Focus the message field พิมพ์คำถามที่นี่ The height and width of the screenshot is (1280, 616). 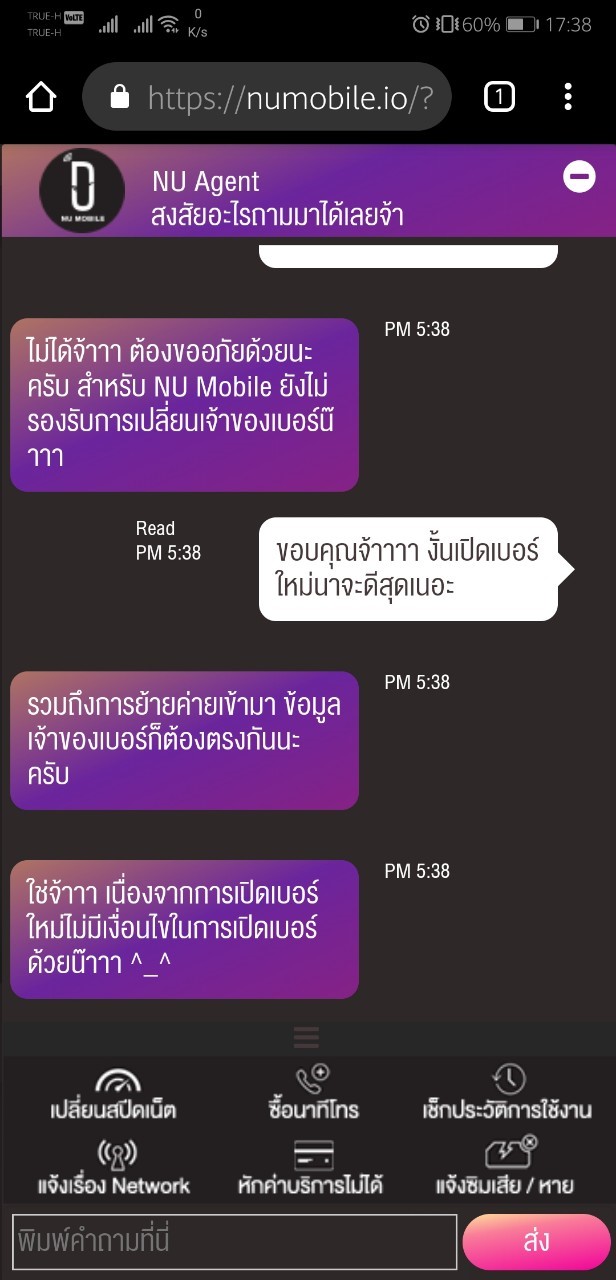pyautogui.click(x=234, y=1242)
